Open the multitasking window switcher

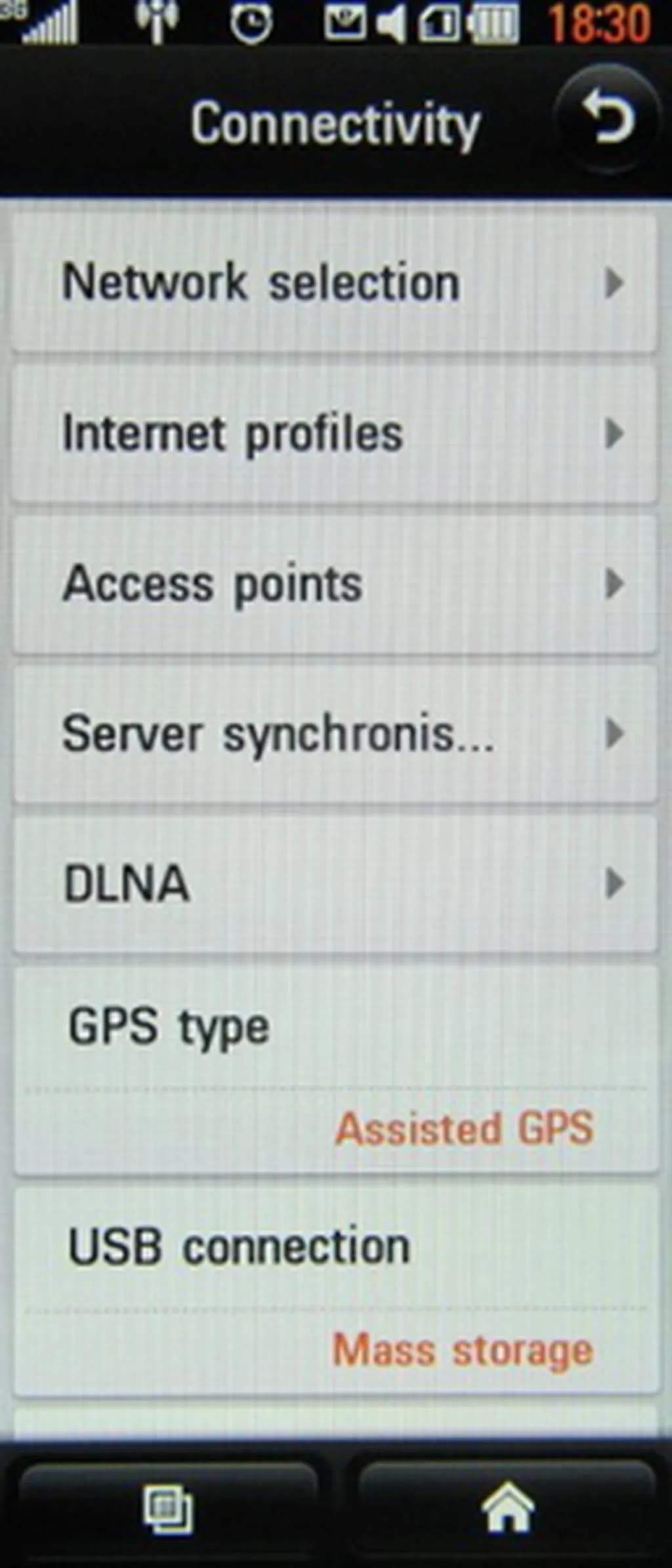click(168, 1510)
